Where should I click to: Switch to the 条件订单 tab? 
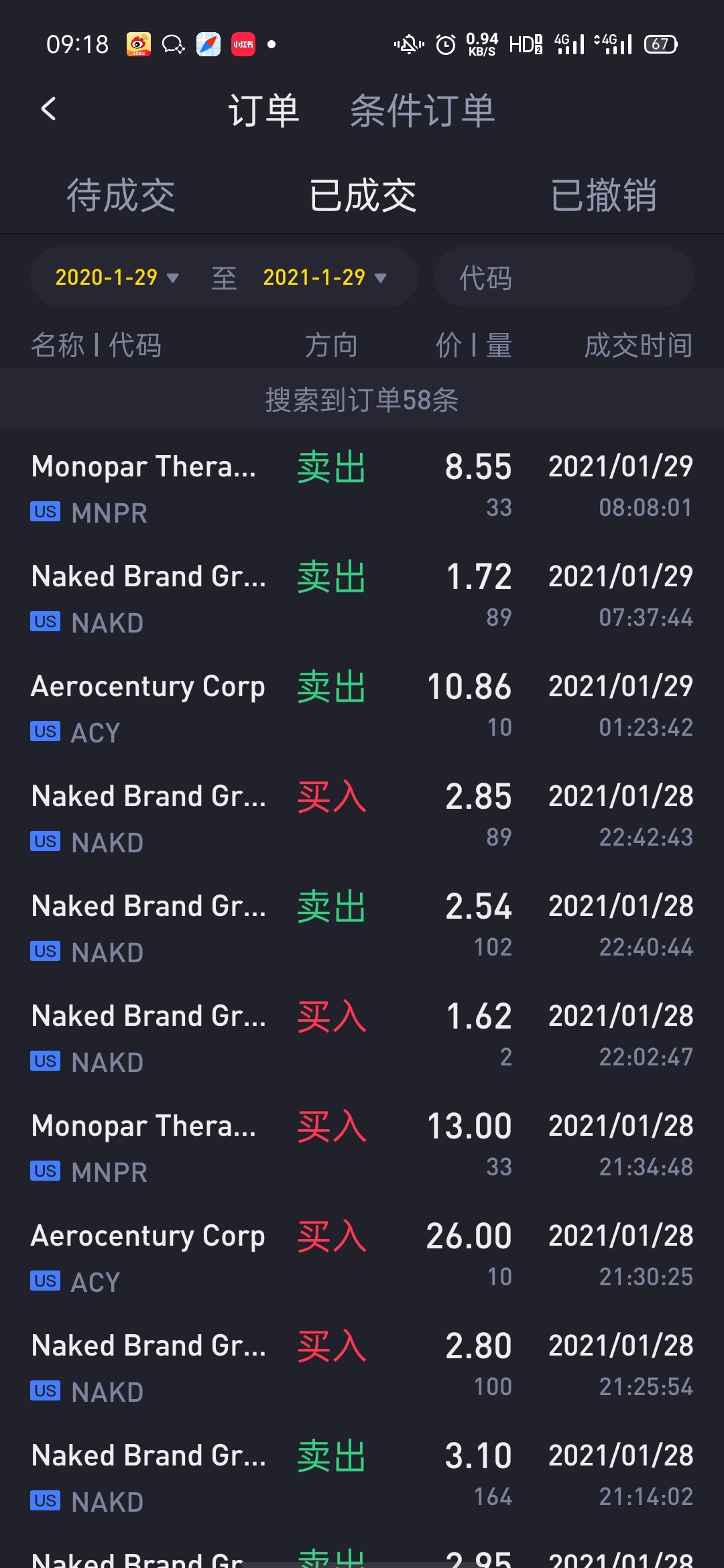click(x=422, y=111)
